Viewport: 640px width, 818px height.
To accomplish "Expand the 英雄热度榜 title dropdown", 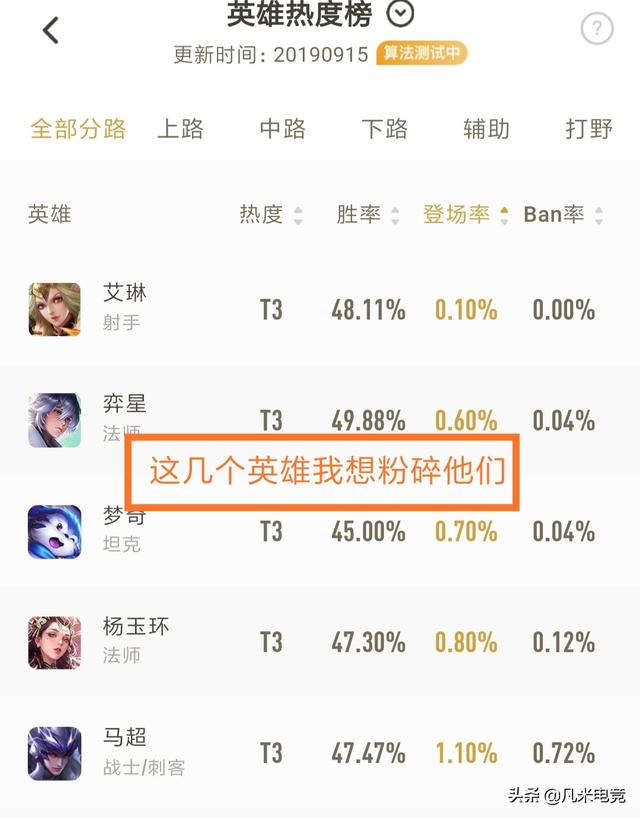I will [400, 14].
